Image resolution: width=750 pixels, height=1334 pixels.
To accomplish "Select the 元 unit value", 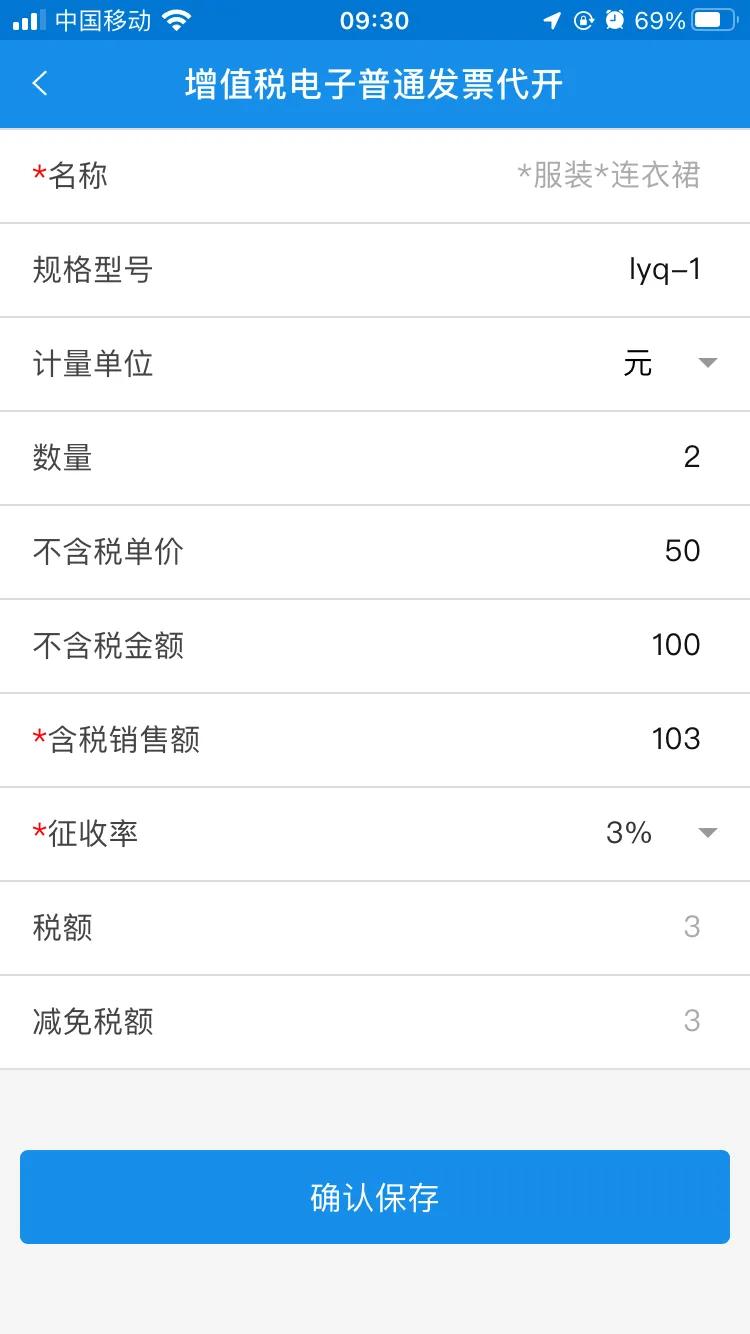I will 638,364.
